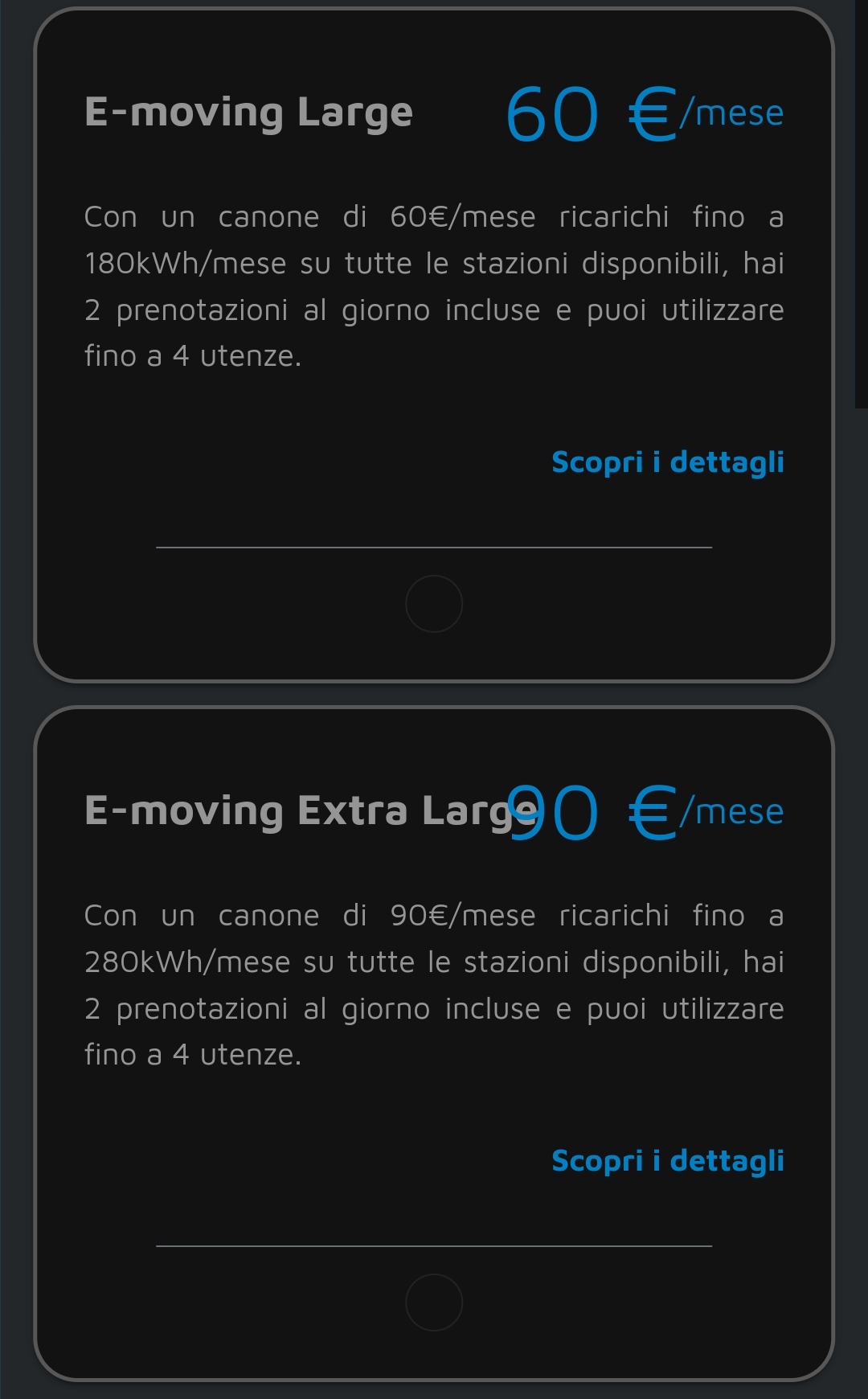Open Scopri i dettagli for E-moving Extra Large

[667, 1161]
